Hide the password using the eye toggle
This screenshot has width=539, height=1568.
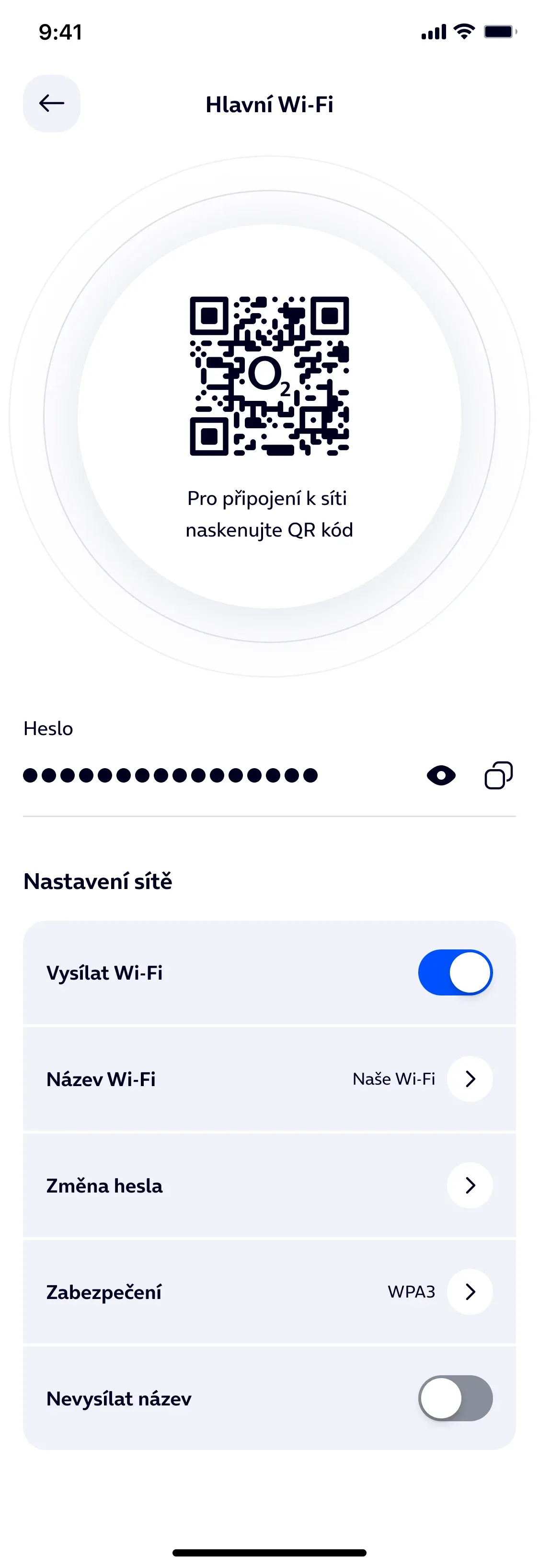[440, 775]
